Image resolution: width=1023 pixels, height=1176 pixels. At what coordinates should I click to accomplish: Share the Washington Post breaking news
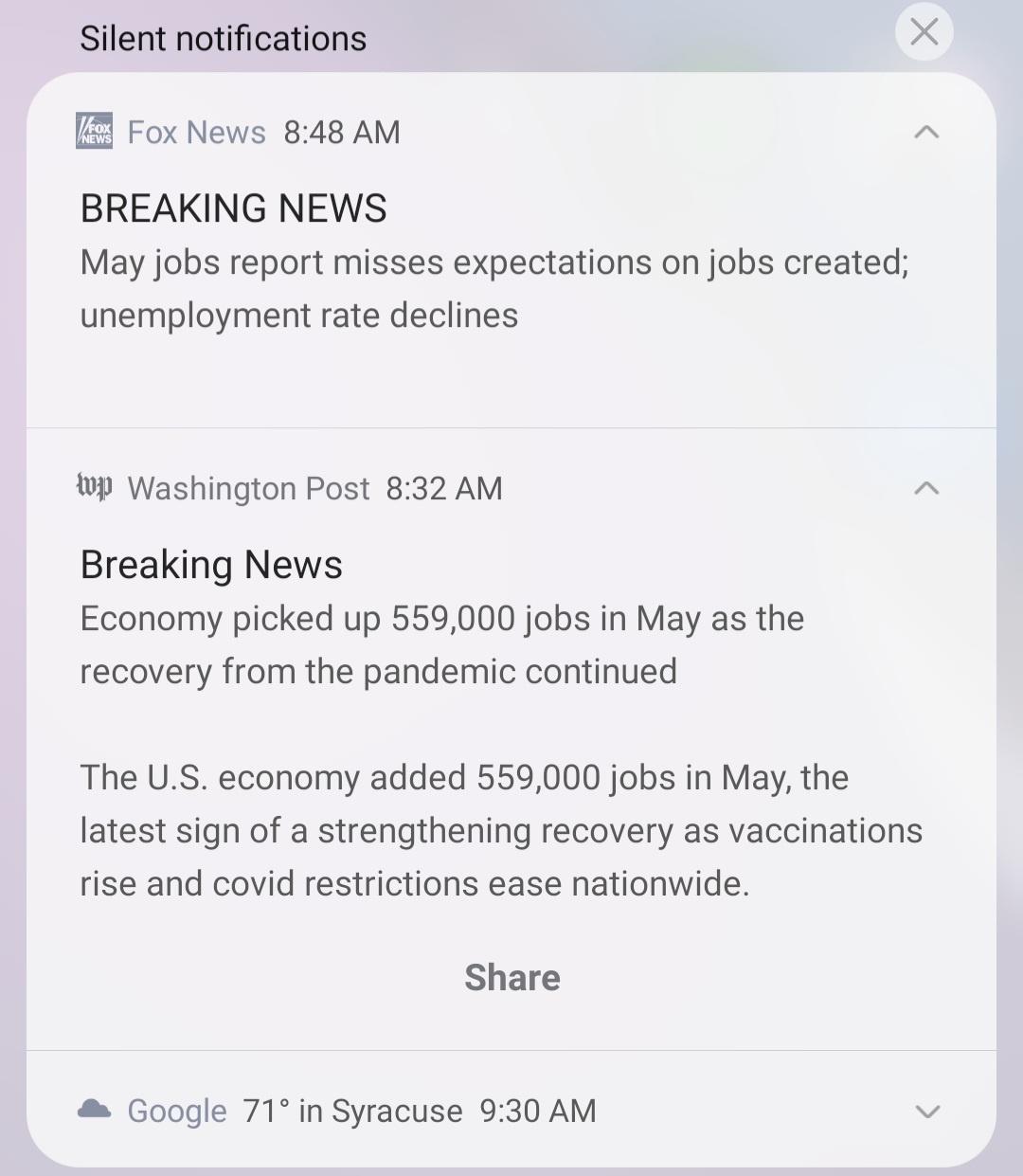[511, 978]
